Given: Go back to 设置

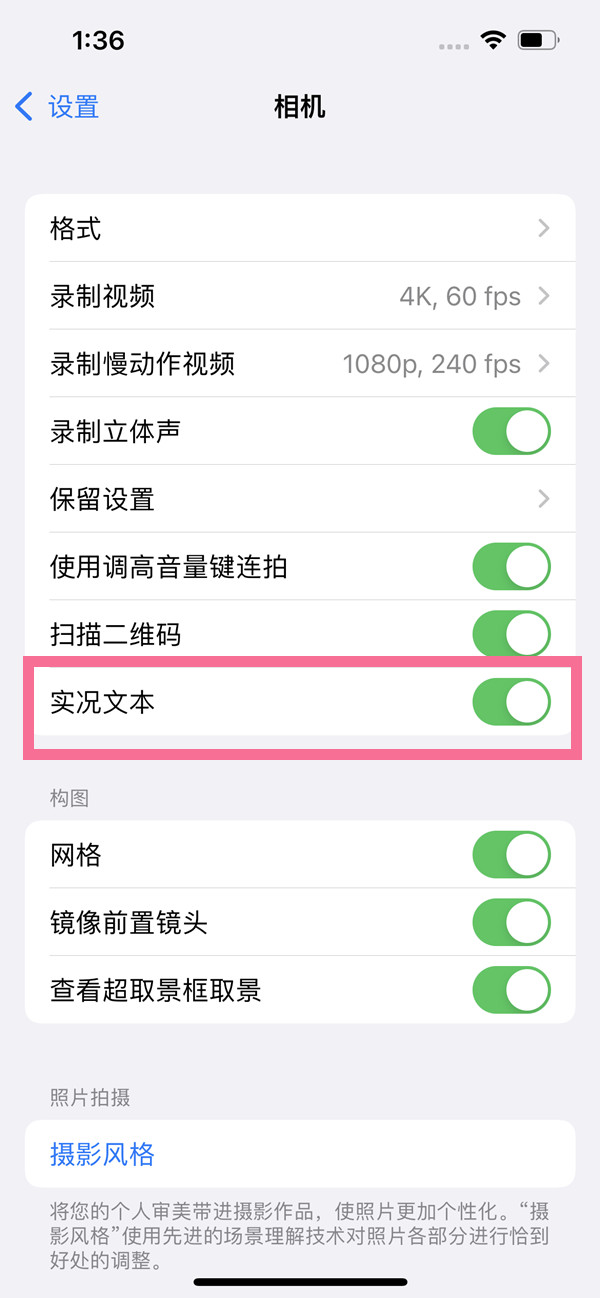Looking at the screenshot, I should pyautogui.click(x=58, y=106).
